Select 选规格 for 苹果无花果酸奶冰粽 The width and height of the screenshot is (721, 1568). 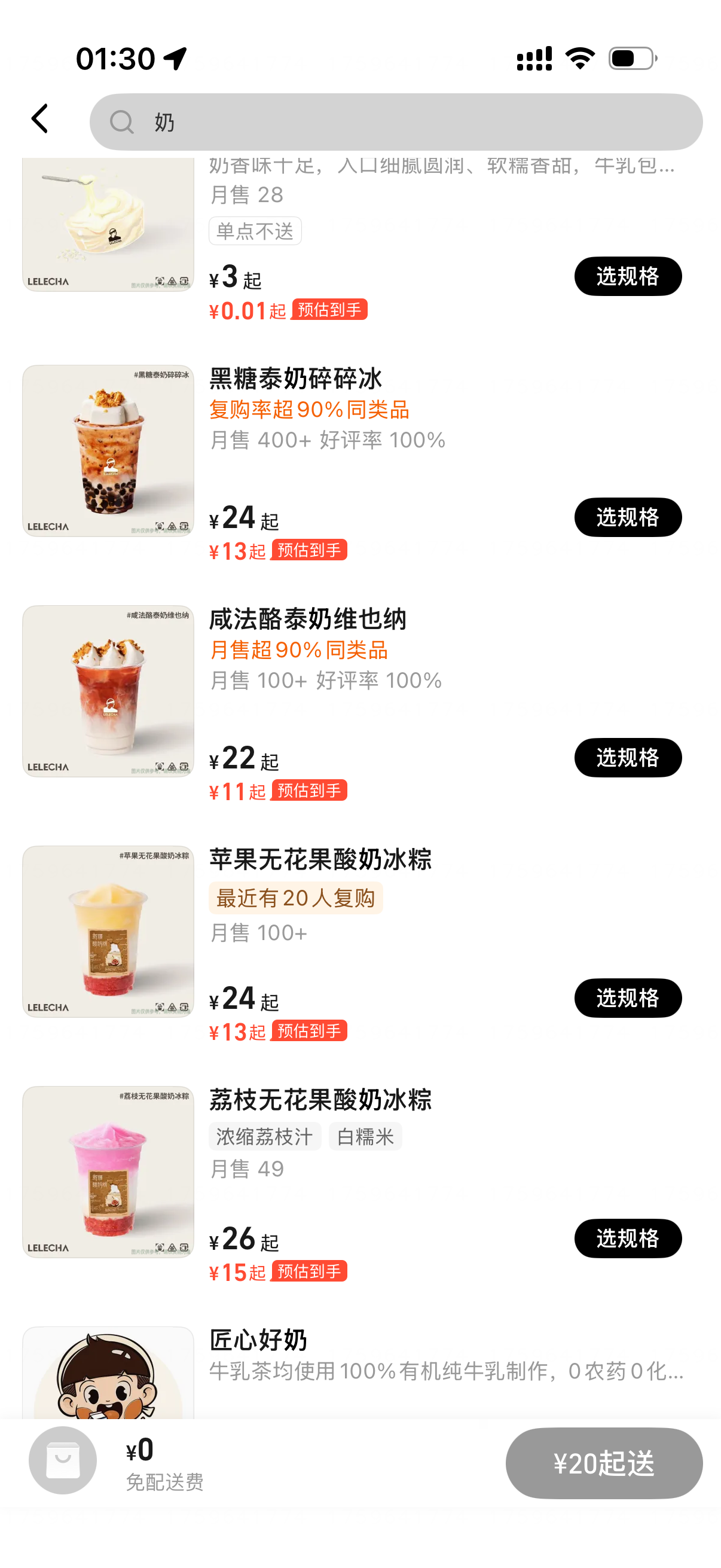627,998
